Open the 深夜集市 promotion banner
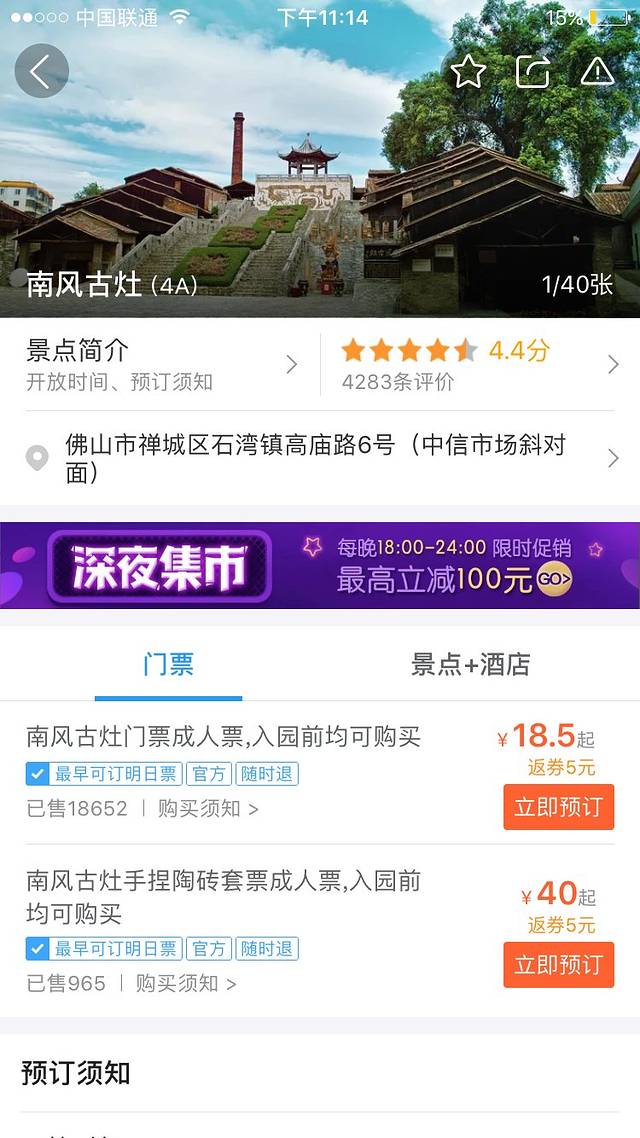This screenshot has height=1138, width=640. [320, 566]
